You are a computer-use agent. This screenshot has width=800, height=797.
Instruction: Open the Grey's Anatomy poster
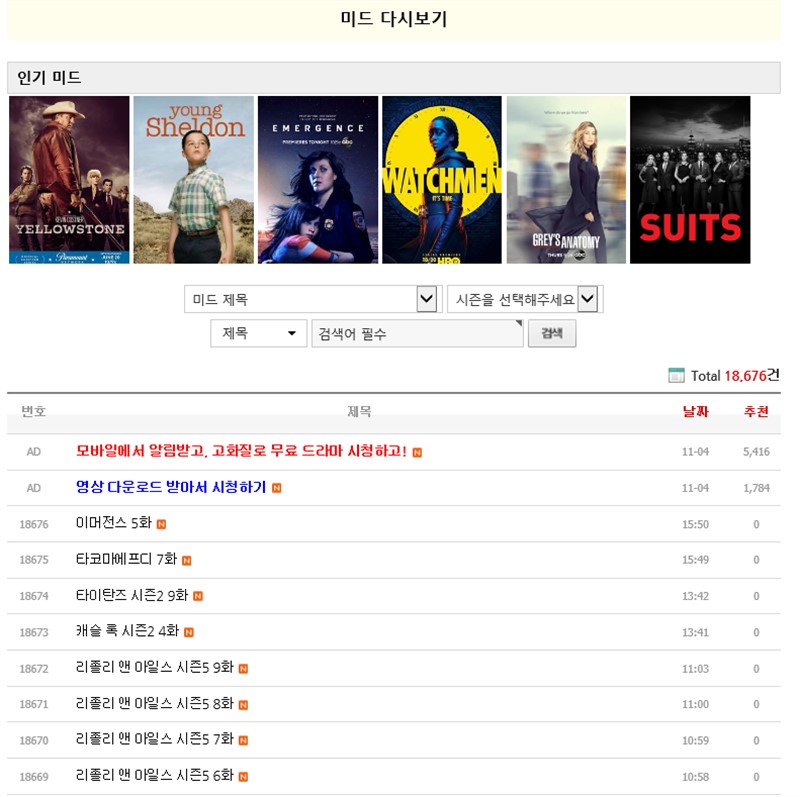click(x=566, y=180)
